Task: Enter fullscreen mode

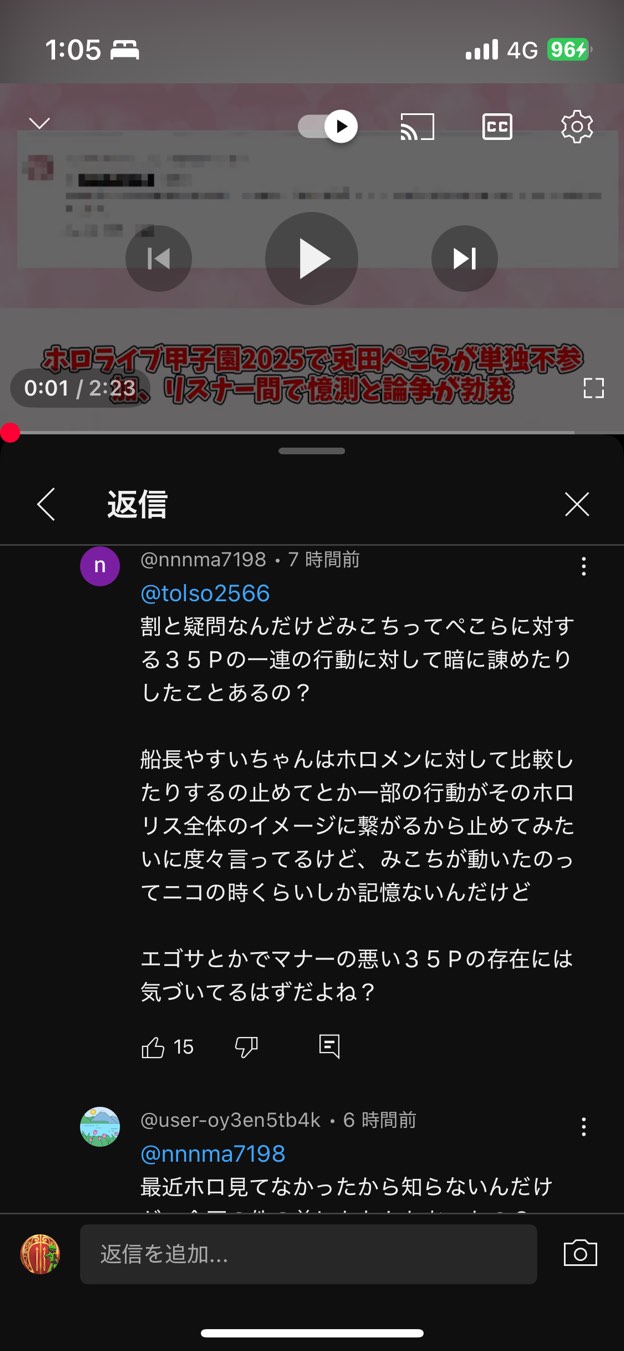Action: tap(593, 389)
